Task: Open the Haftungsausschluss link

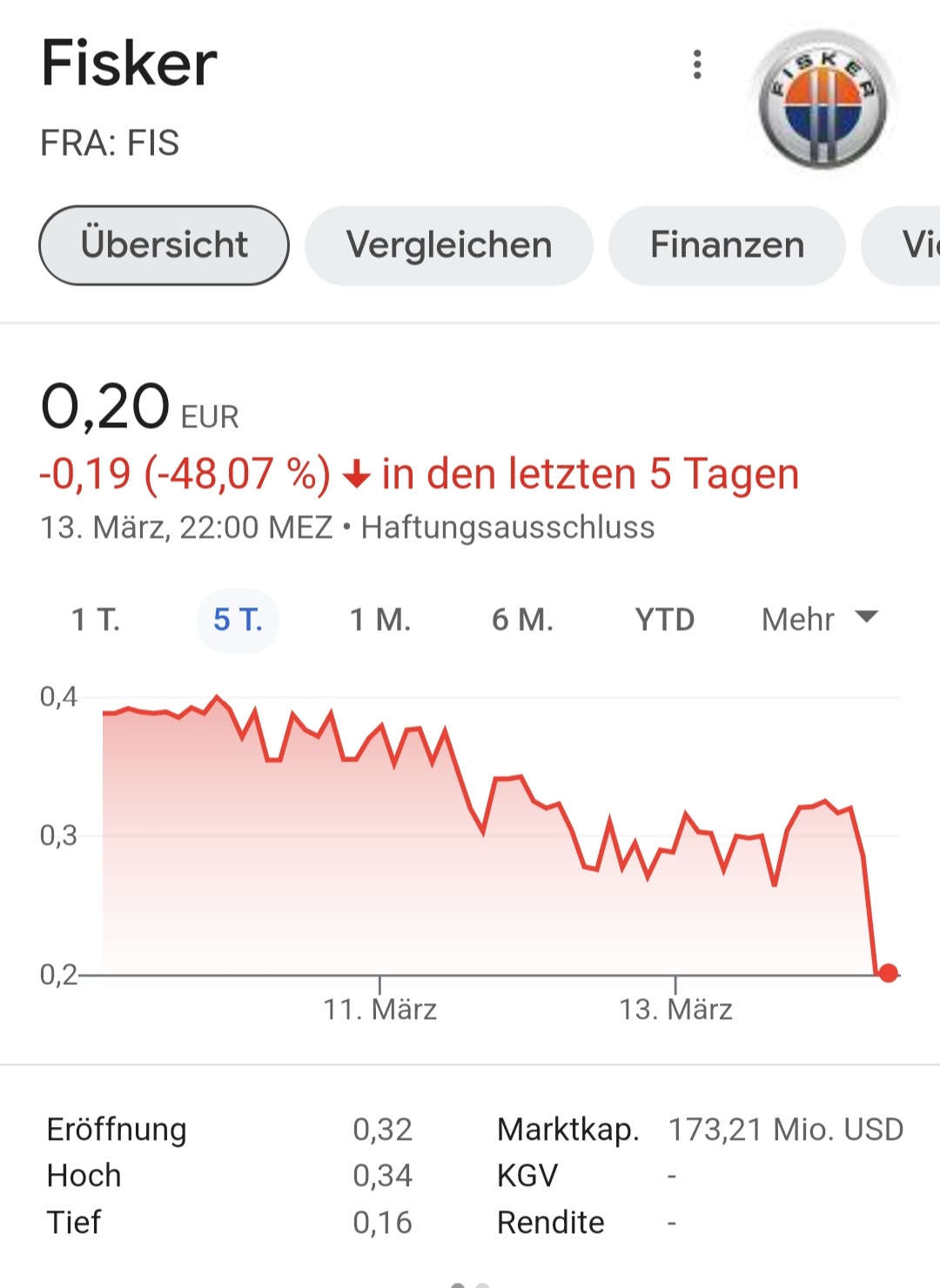Action: click(x=507, y=527)
